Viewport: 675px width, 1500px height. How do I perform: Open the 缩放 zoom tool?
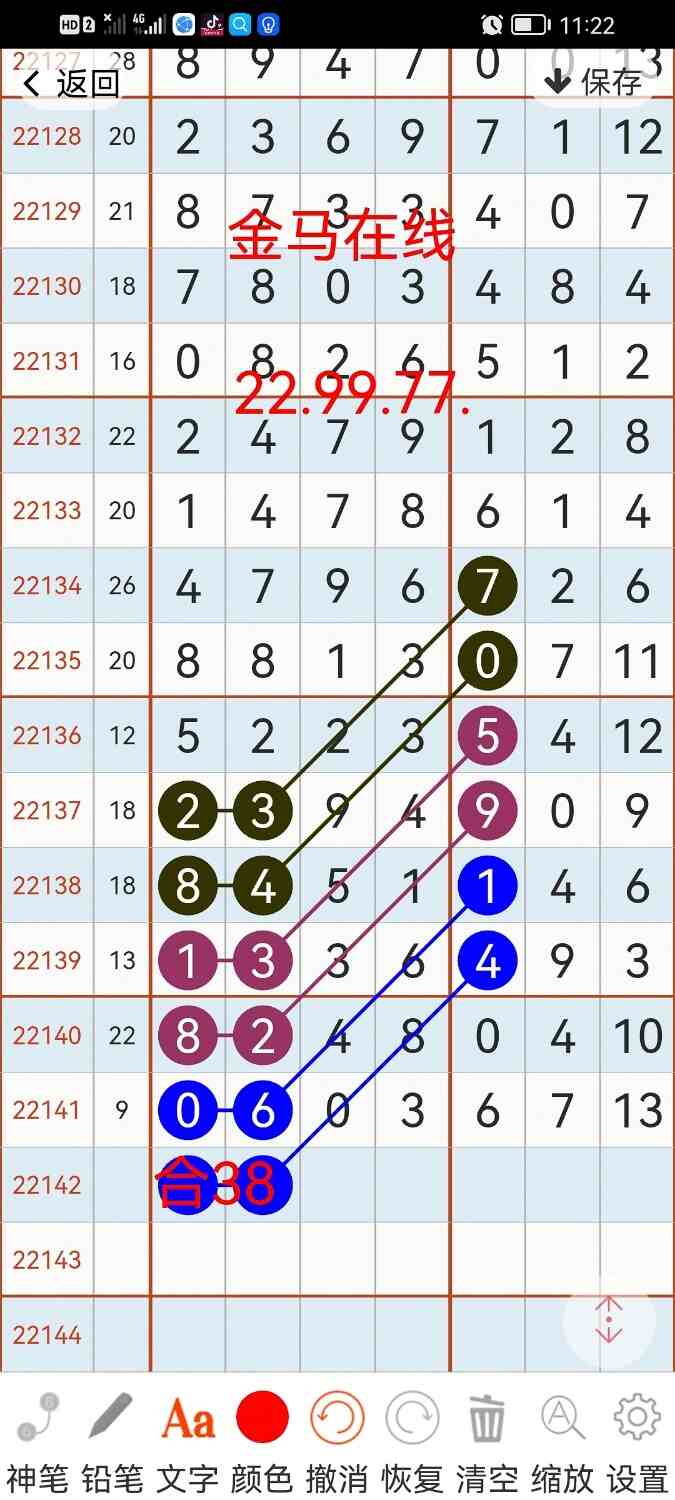pos(562,1435)
